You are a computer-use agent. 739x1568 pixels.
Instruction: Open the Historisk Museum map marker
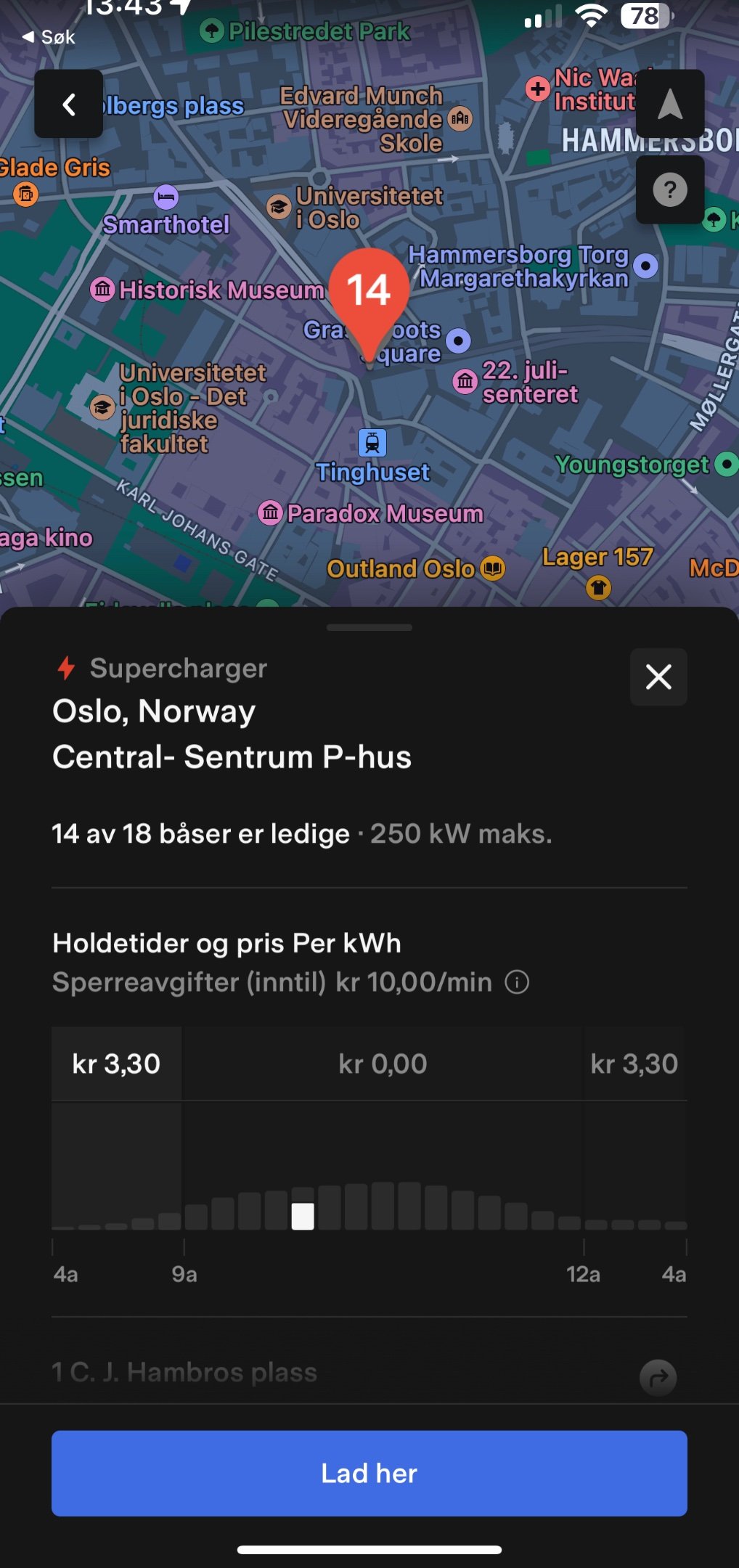pyautogui.click(x=103, y=290)
